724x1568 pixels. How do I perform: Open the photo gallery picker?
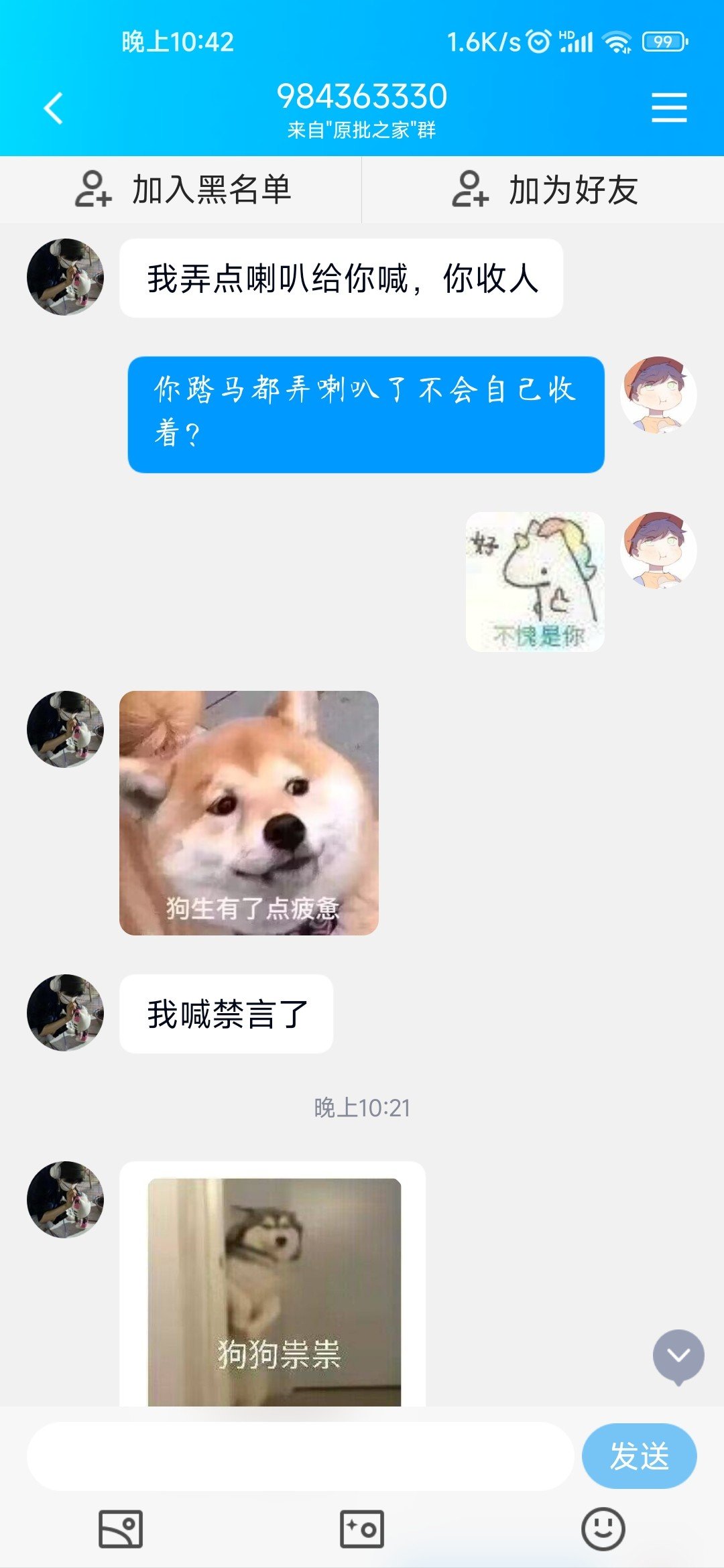pyautogui.click(x=121, y=1529)
